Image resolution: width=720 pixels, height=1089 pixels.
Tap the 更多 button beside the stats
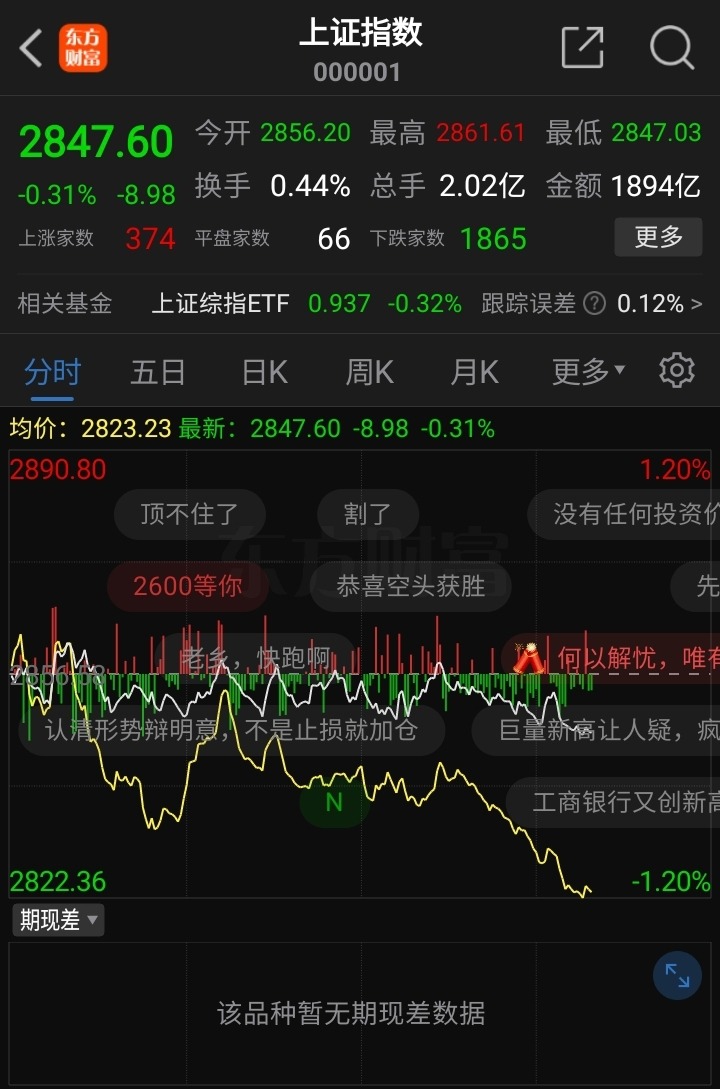(x=658, y=237)
